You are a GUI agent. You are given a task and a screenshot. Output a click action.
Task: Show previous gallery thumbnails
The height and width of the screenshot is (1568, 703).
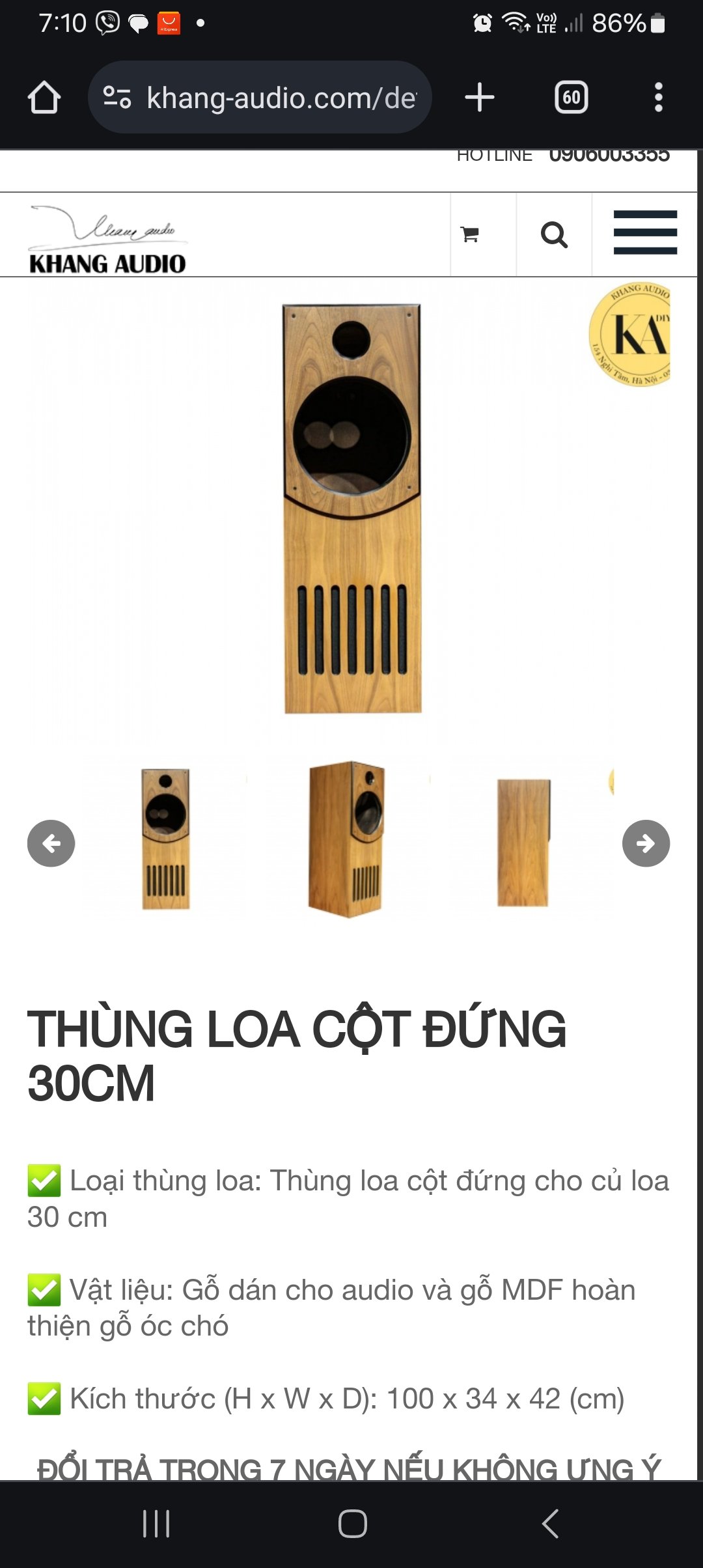pyautogui.click(x=51, y=843)
